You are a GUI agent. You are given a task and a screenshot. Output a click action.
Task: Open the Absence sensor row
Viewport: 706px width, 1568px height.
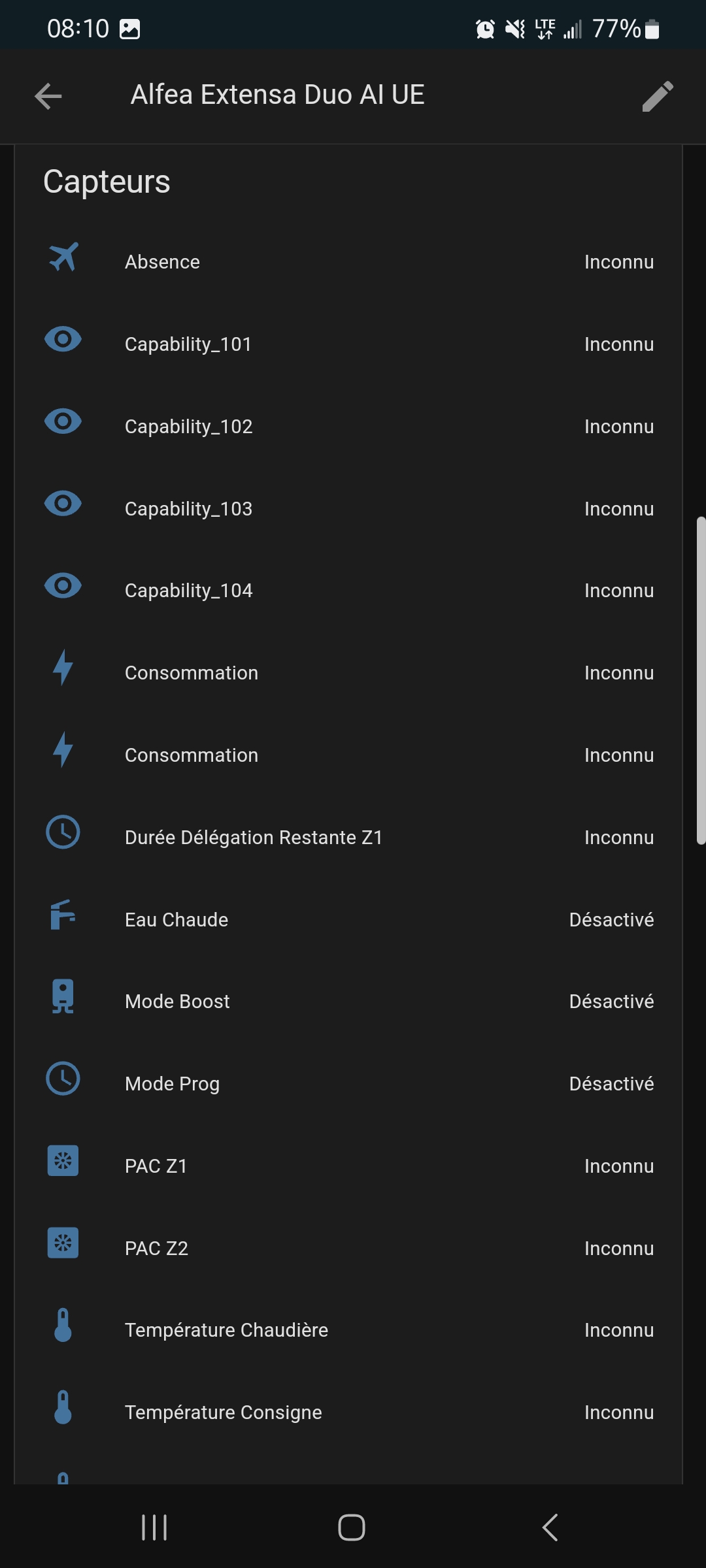348,262
